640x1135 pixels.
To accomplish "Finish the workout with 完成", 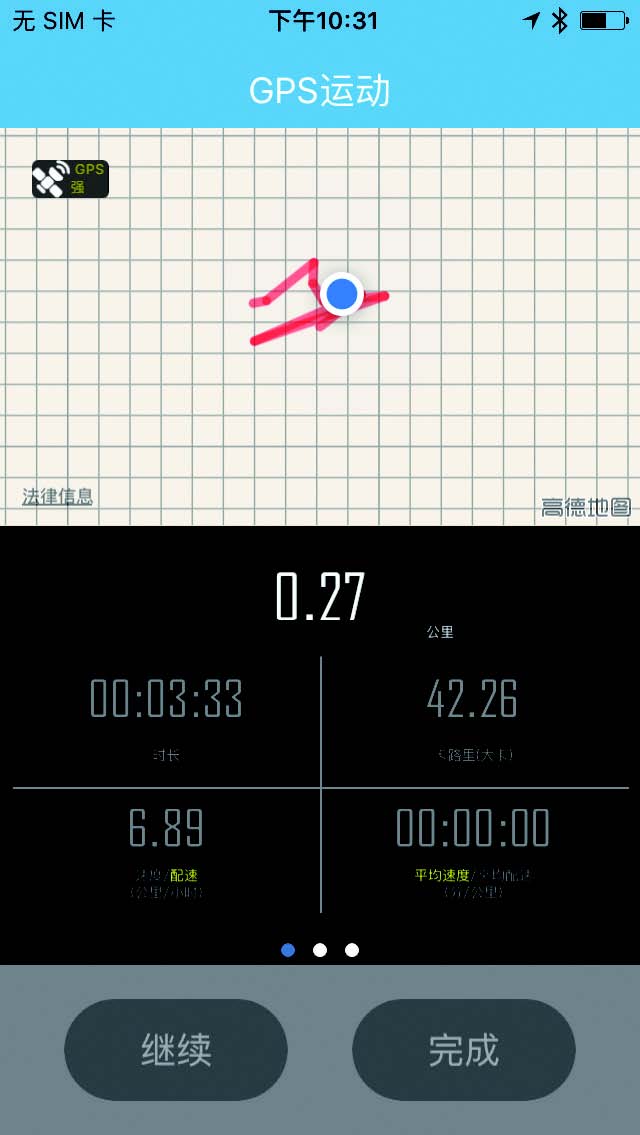I will 463,1050.
